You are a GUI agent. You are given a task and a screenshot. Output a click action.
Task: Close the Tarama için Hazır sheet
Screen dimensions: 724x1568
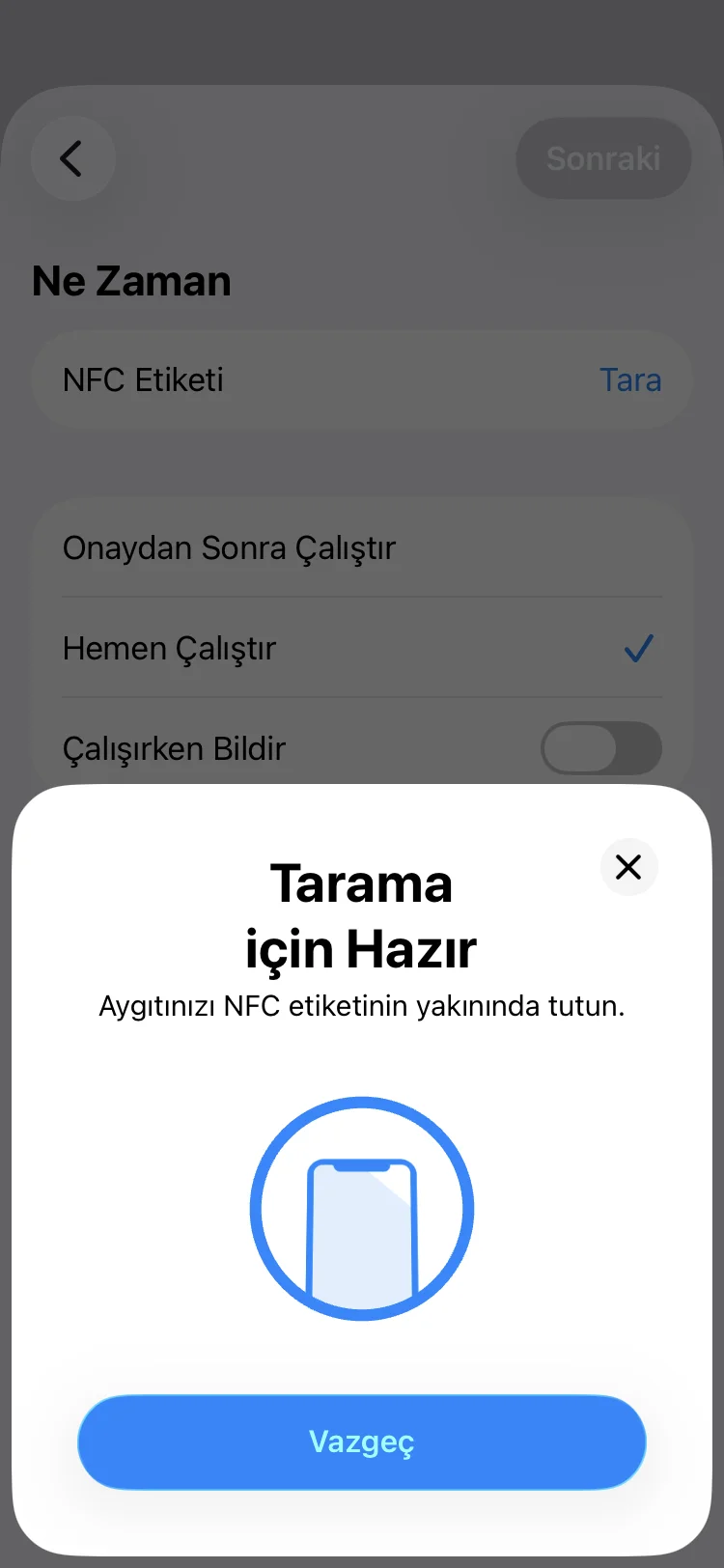coord(628,867)
